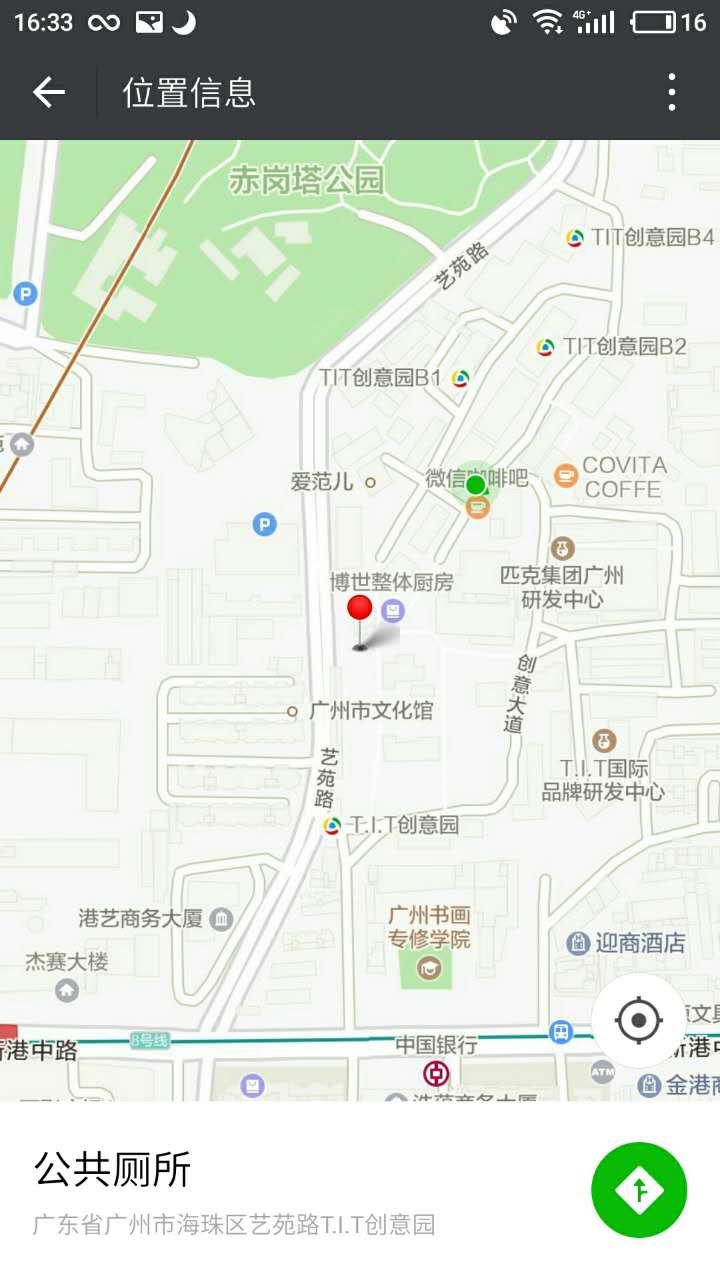The width and height of the screenshot is (720, 1280).
Task: Start navigation with the green button
Action: pos(639,1190)
